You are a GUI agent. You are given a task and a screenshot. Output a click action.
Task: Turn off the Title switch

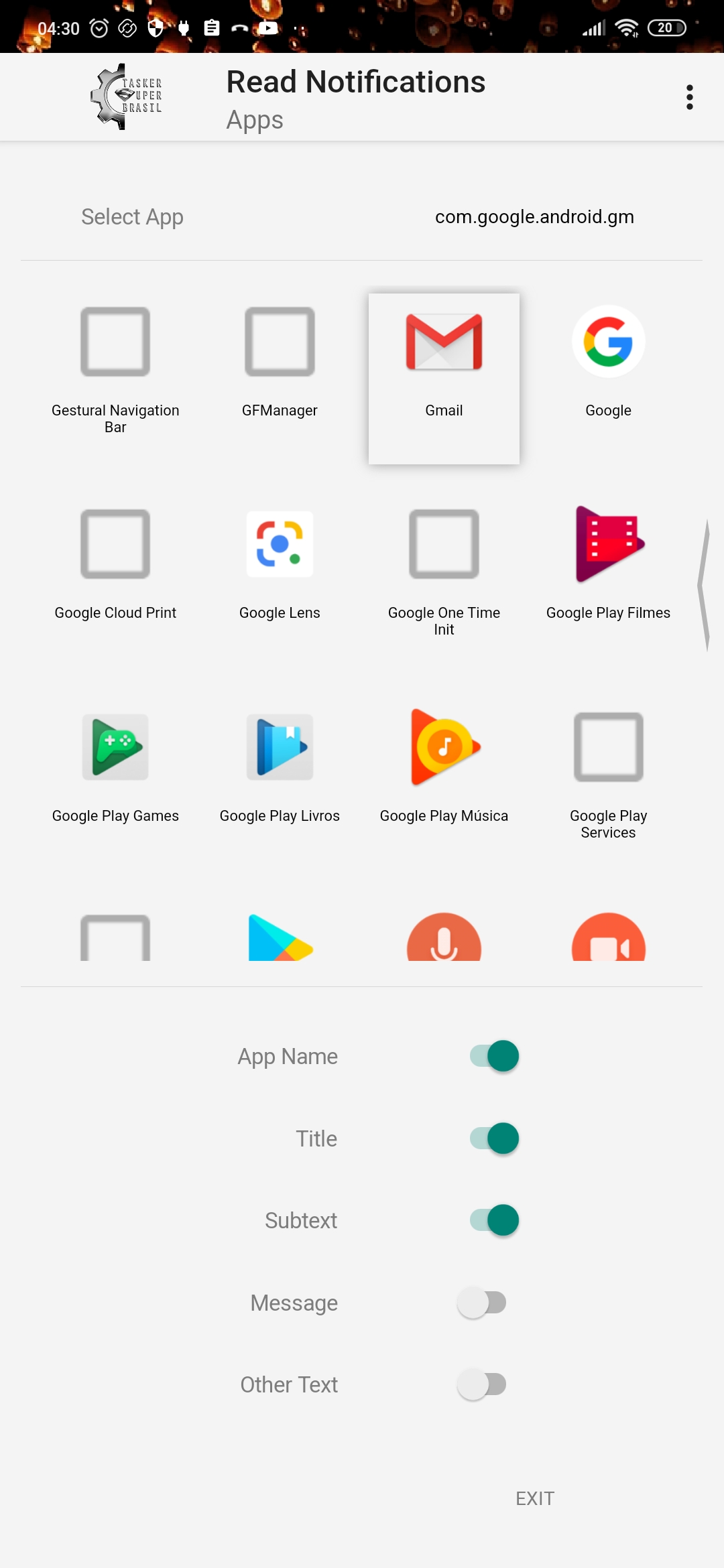coord(495,1138)
